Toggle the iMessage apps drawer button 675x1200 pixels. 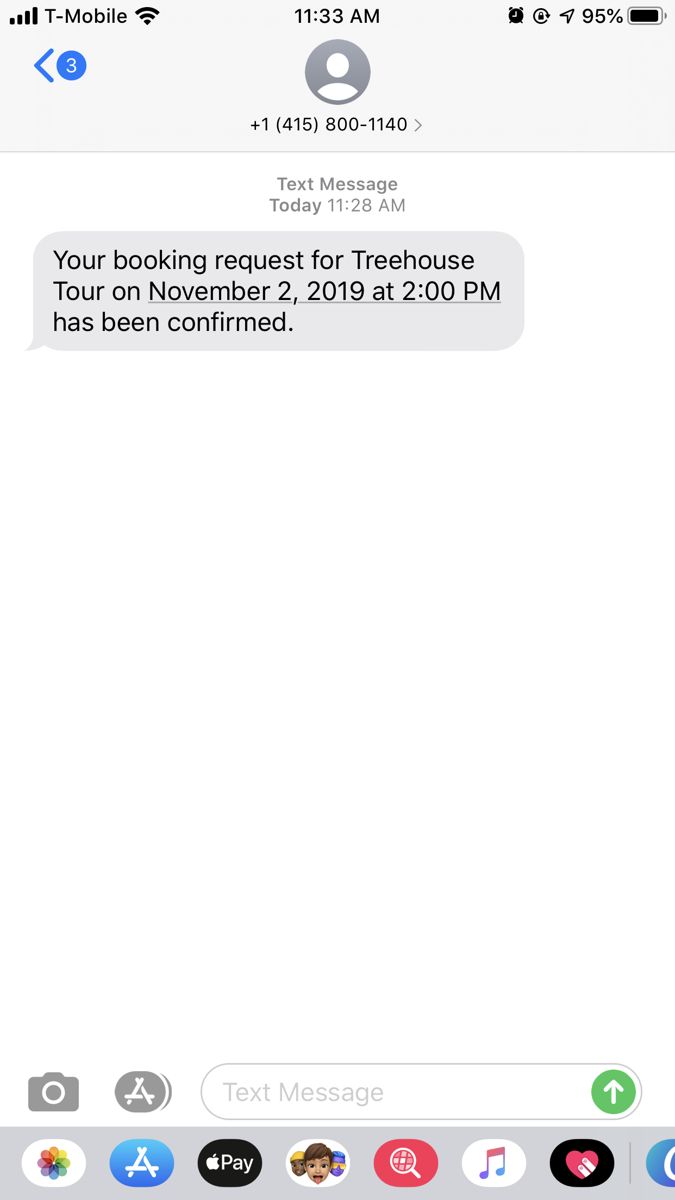click(142, 1092)
